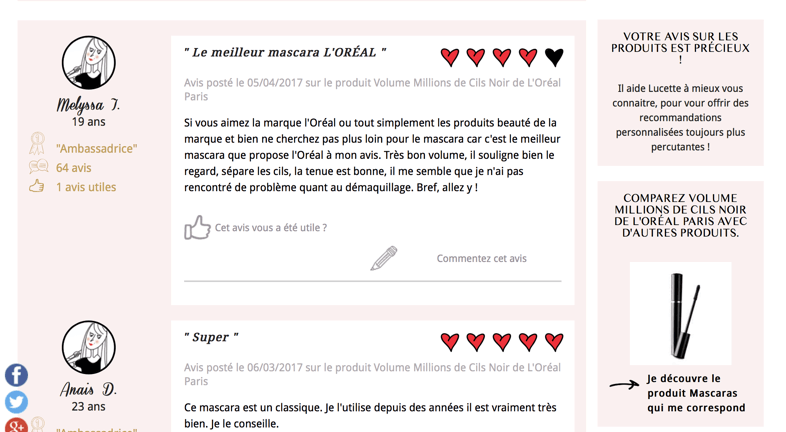View Melyssa's 64 avis

coord(73,168)
